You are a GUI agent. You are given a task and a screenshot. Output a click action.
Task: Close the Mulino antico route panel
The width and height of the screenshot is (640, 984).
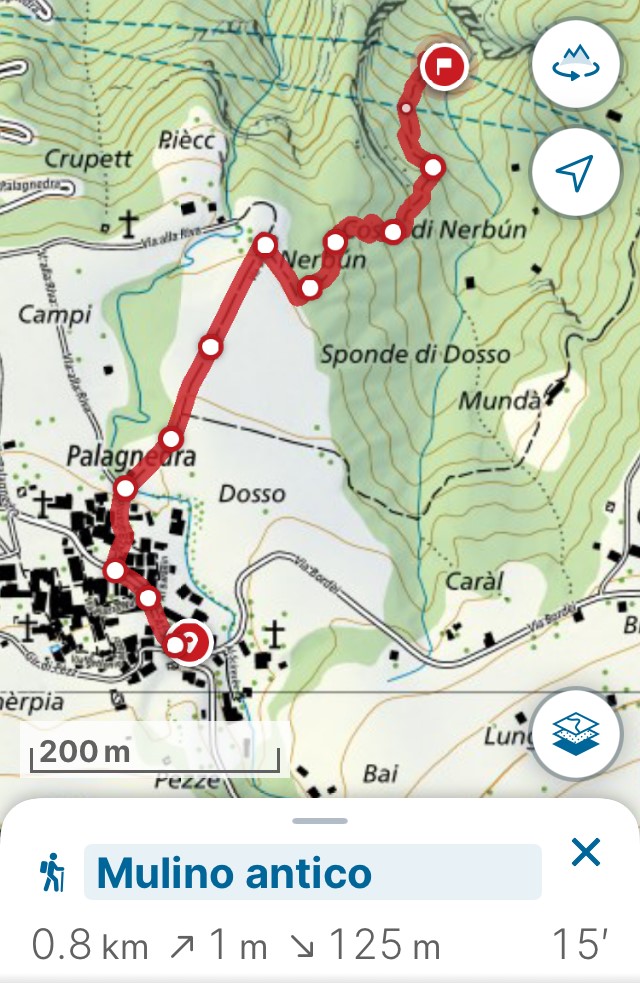tap(585, 853)
